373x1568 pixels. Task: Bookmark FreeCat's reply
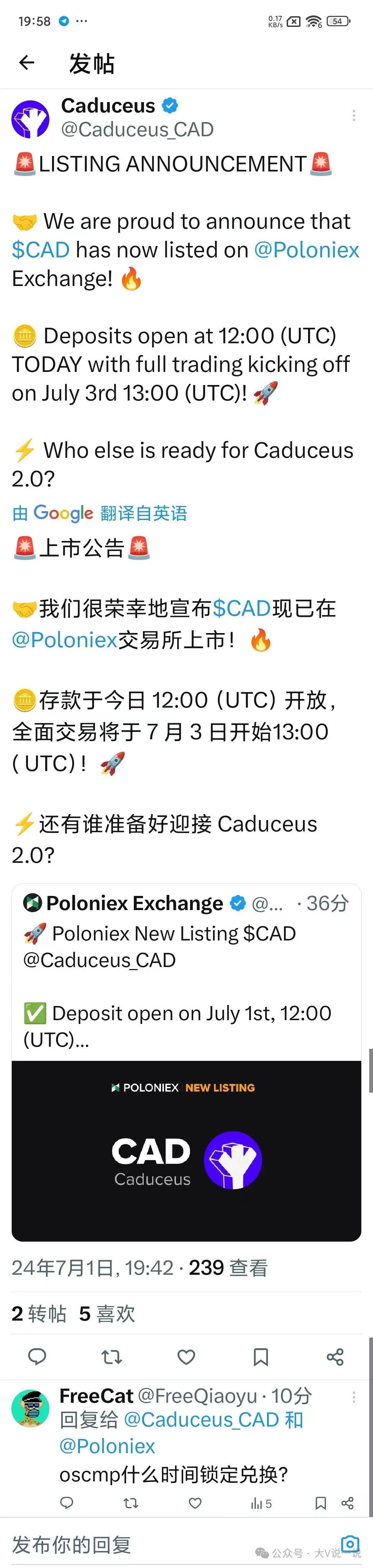(x=321, y=1503)
